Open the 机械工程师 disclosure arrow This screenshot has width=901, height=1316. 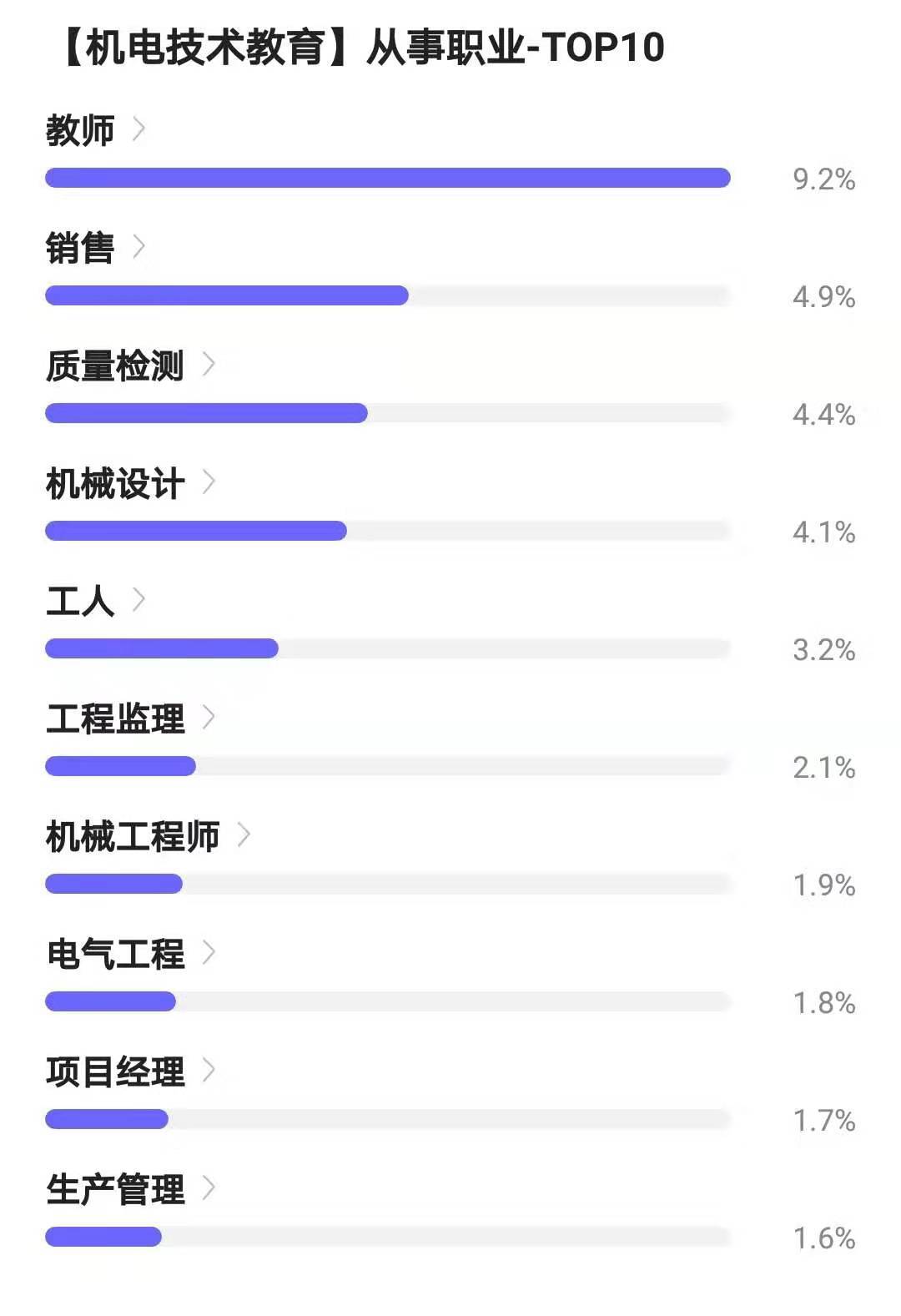click(244, 834)
